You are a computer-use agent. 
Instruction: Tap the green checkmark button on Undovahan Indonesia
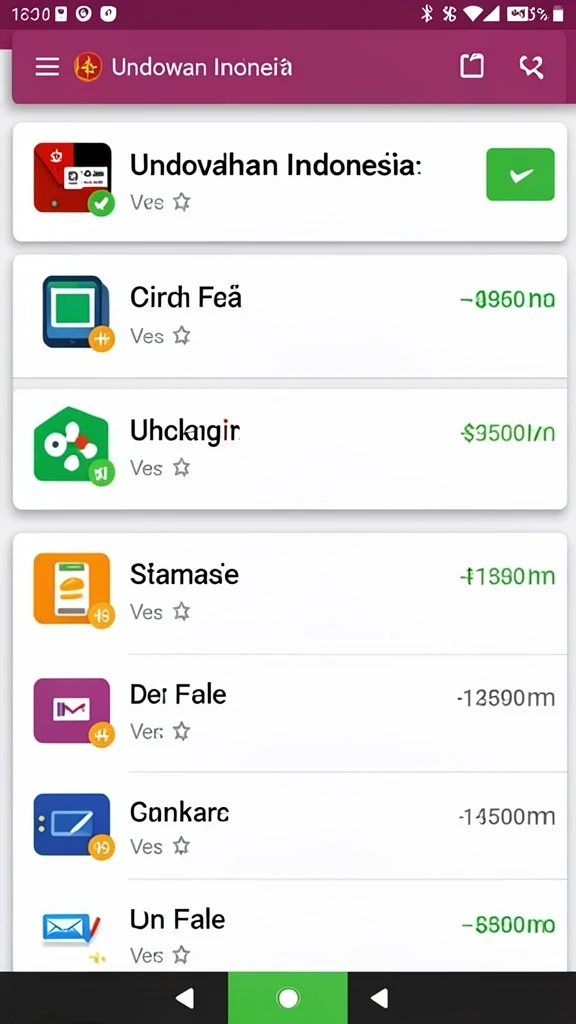point(520,174)
